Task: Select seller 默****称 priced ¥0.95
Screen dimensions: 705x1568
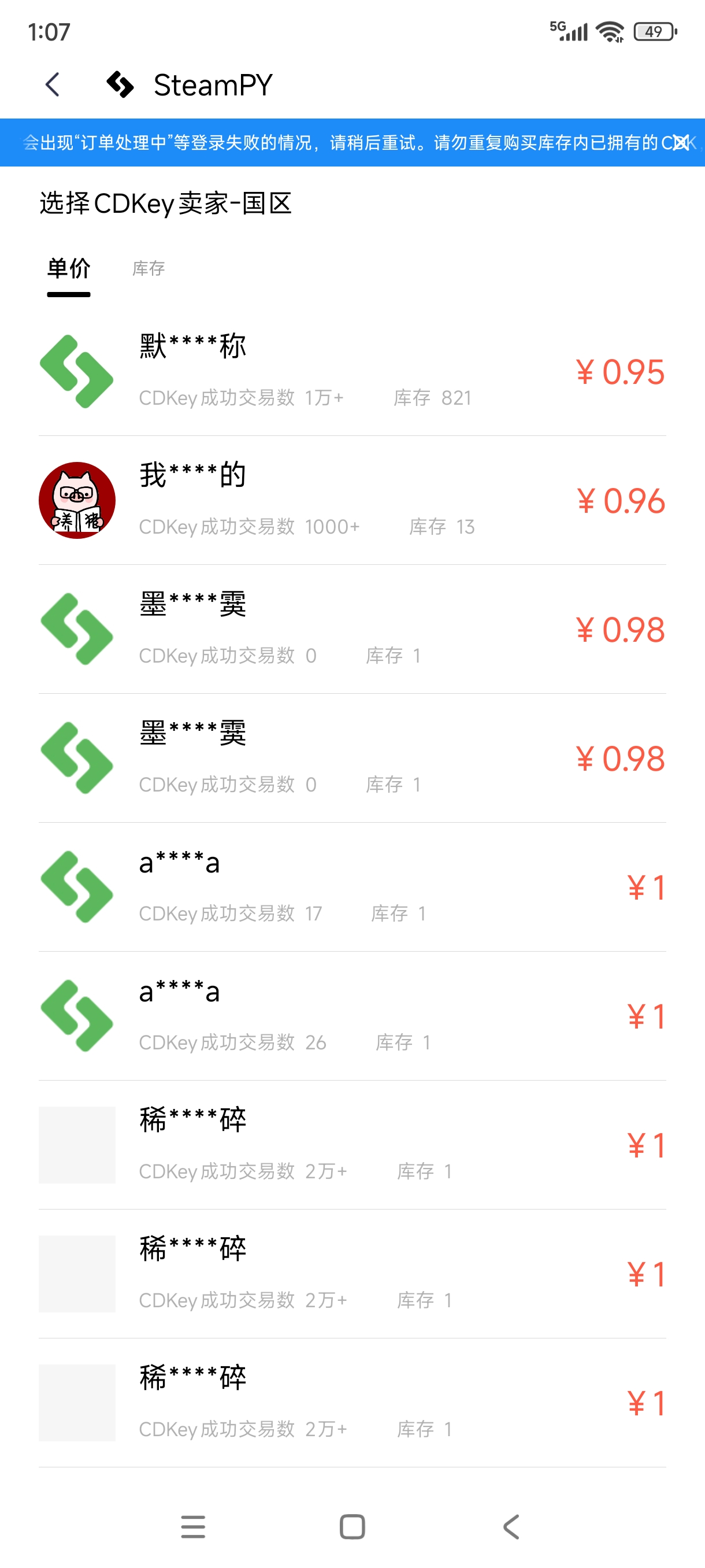Action: click(352, 370)
